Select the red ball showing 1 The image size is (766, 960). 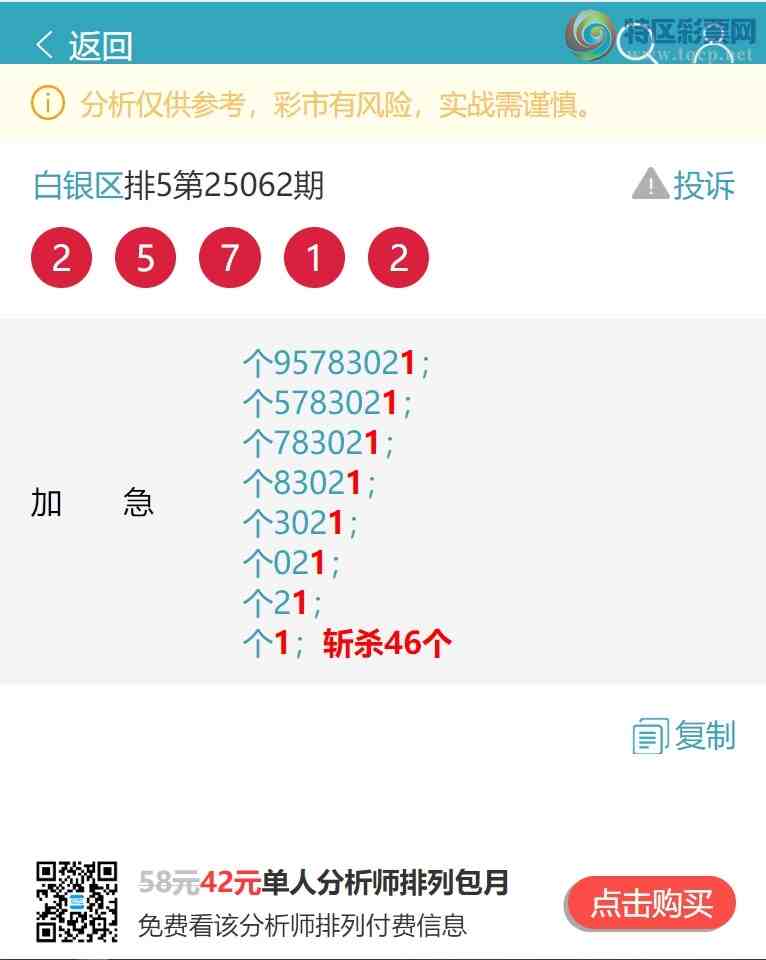tap(314, 257)
